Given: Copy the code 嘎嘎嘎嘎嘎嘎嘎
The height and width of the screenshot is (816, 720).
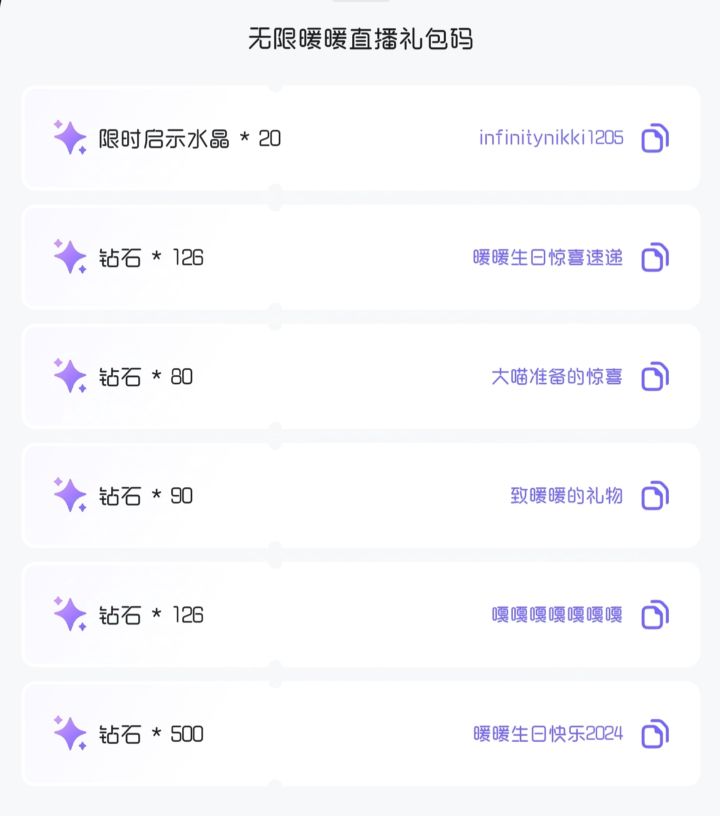Looking at the screenshot, I should coord(655,614).
